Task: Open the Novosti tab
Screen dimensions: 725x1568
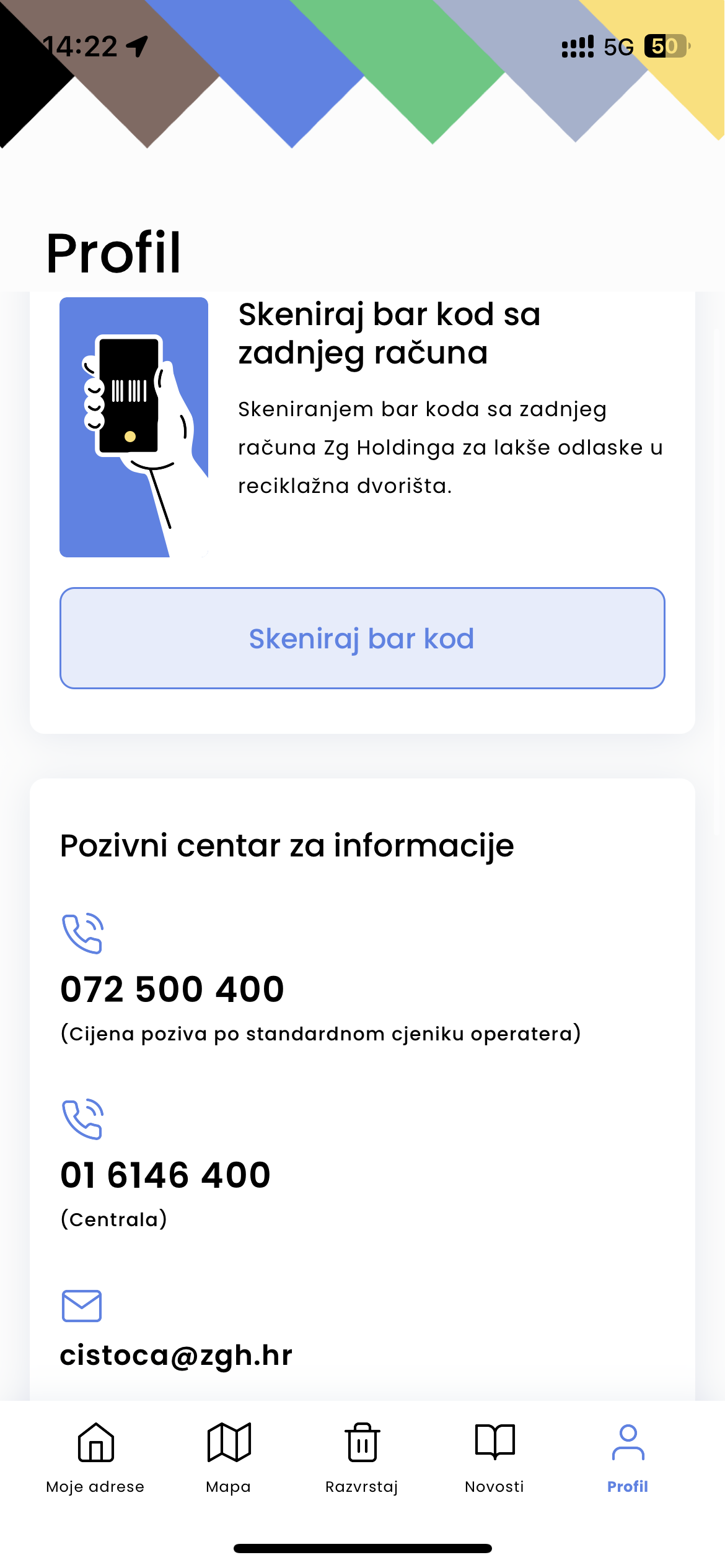Action: pos(494,1458)
